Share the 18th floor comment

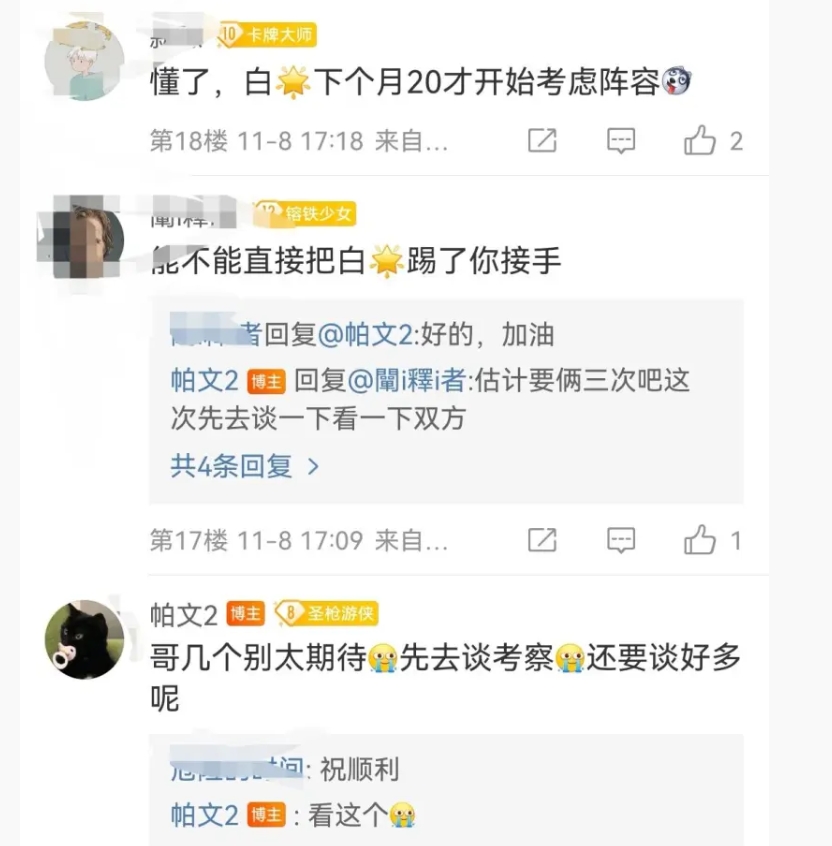point(541,141)
